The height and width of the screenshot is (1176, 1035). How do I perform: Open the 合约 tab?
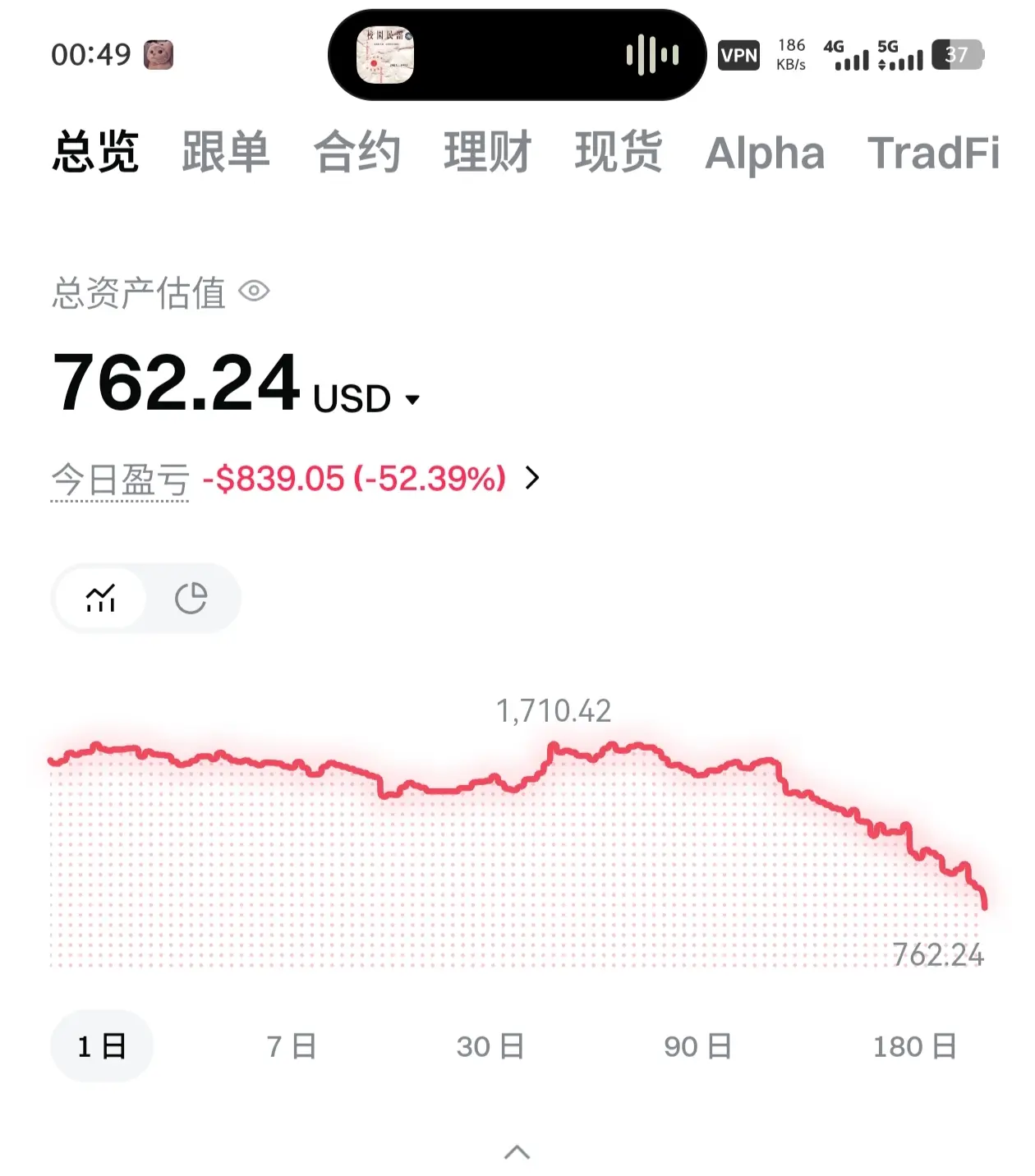coord(356,153)
